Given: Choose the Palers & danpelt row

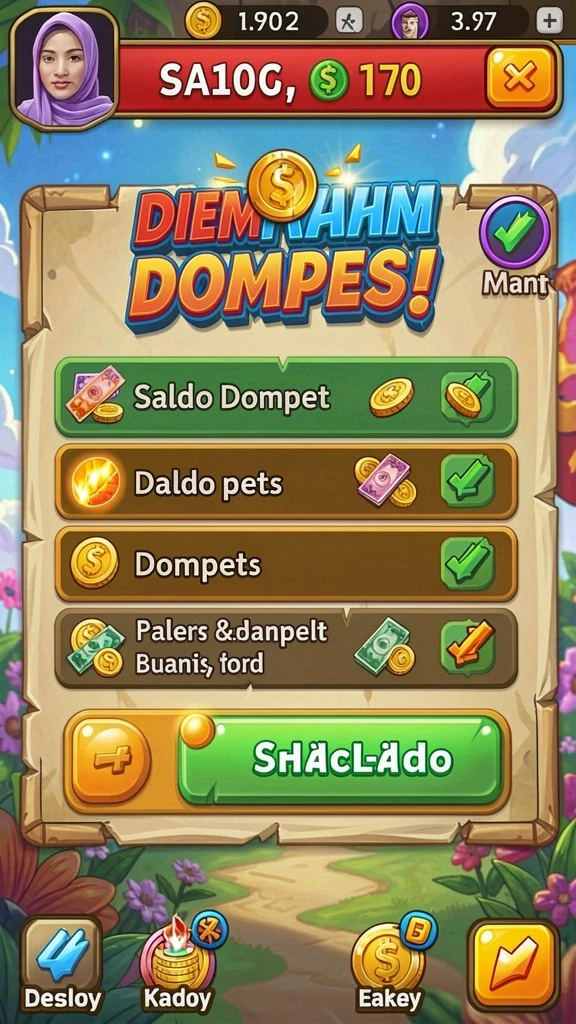Looking at the screenshot, I should pyautogui.click(x=286, y=648).
